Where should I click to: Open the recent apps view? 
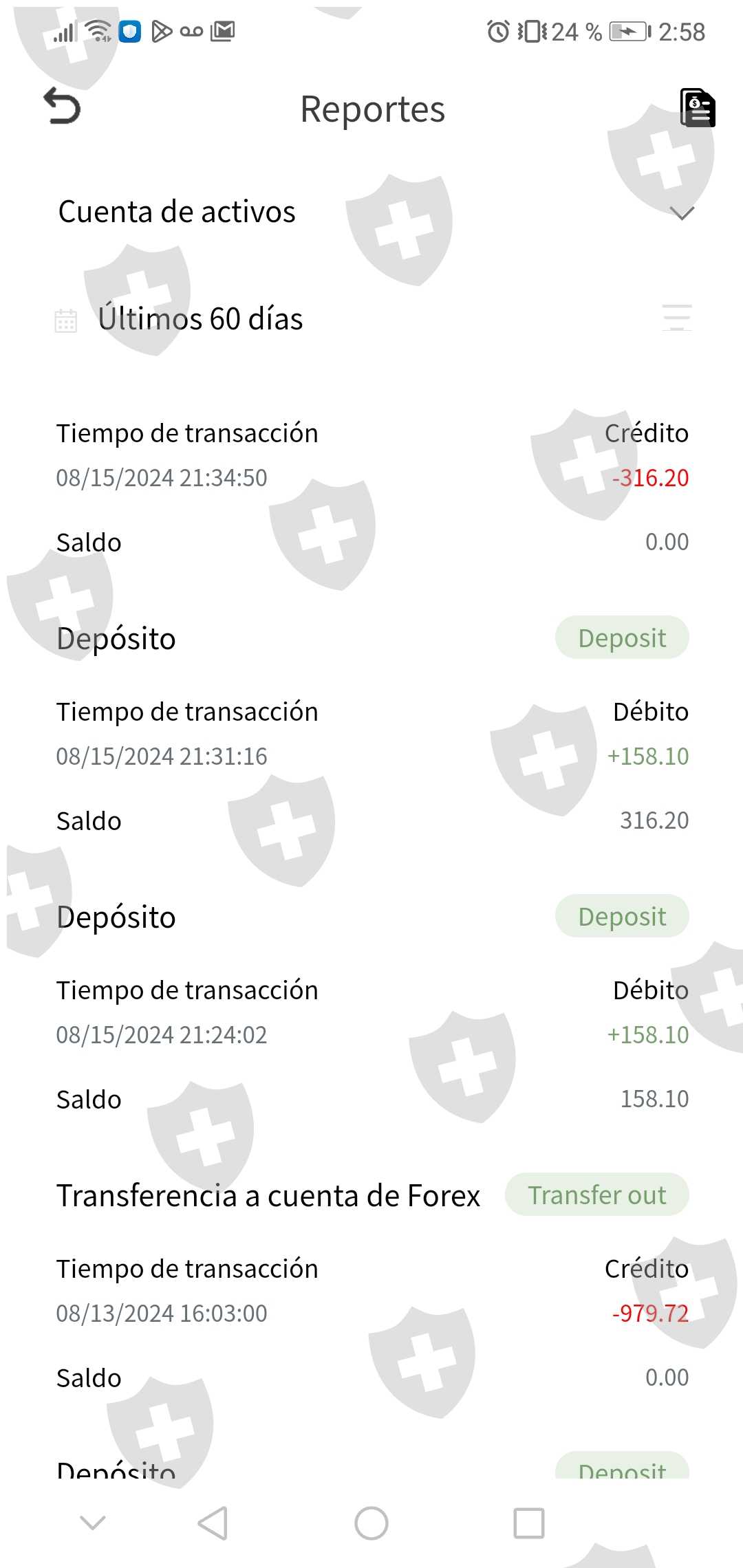click(529, 1523)
